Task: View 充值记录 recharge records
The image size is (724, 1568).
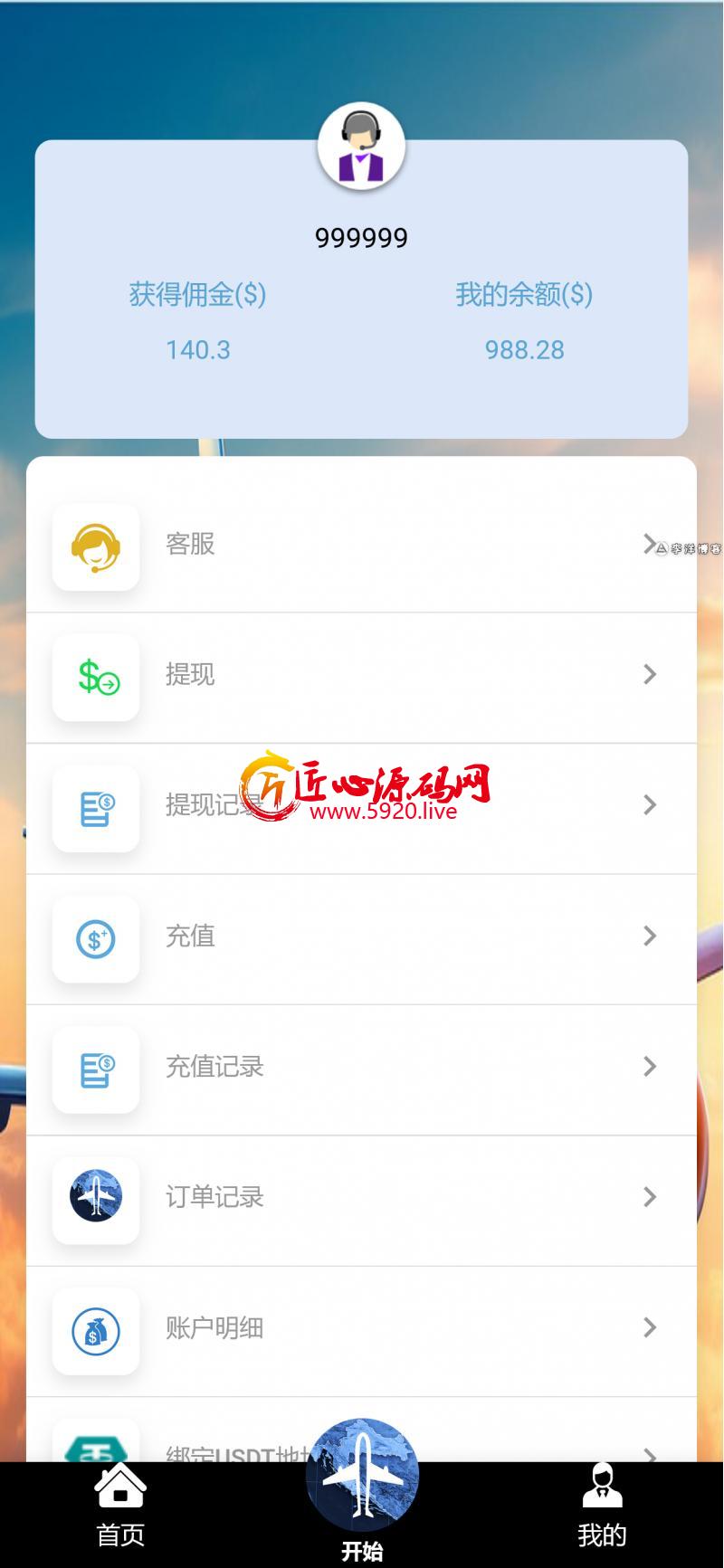Action: point(362,1068)
